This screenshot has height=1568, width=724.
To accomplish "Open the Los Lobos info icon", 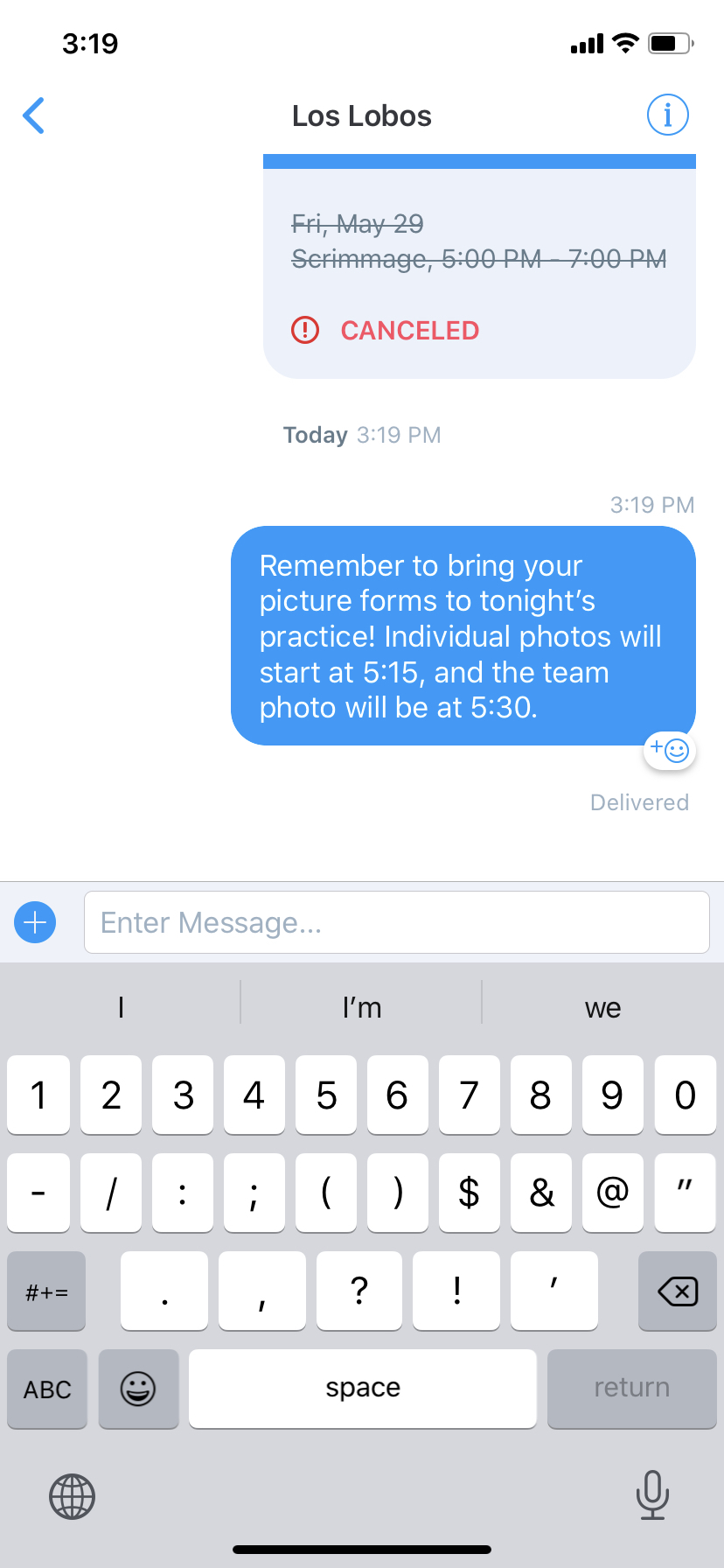I will tap(668, 115).
